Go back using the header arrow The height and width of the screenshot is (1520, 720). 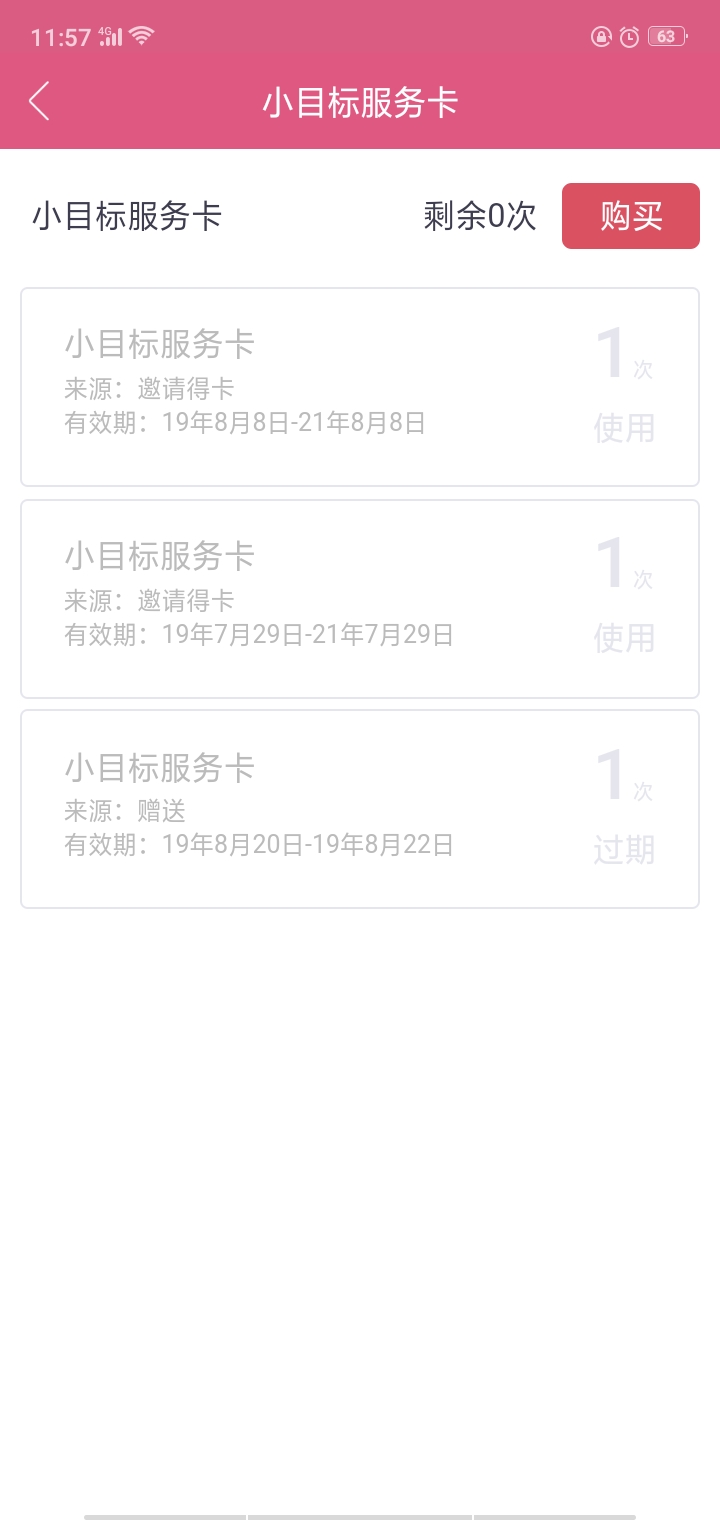[39, 102]
